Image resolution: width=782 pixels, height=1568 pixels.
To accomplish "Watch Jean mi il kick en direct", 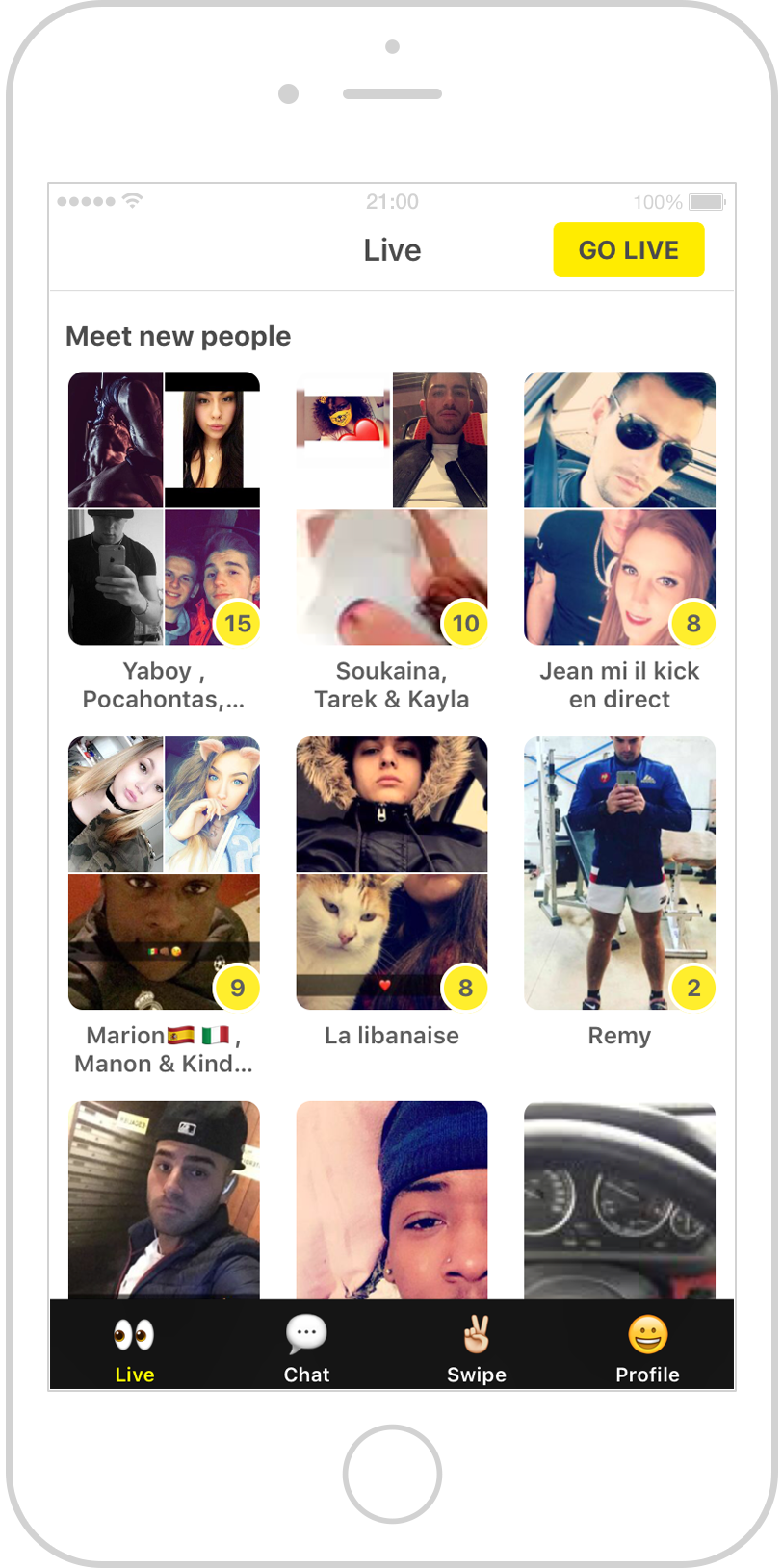I will tap(619, 508).
